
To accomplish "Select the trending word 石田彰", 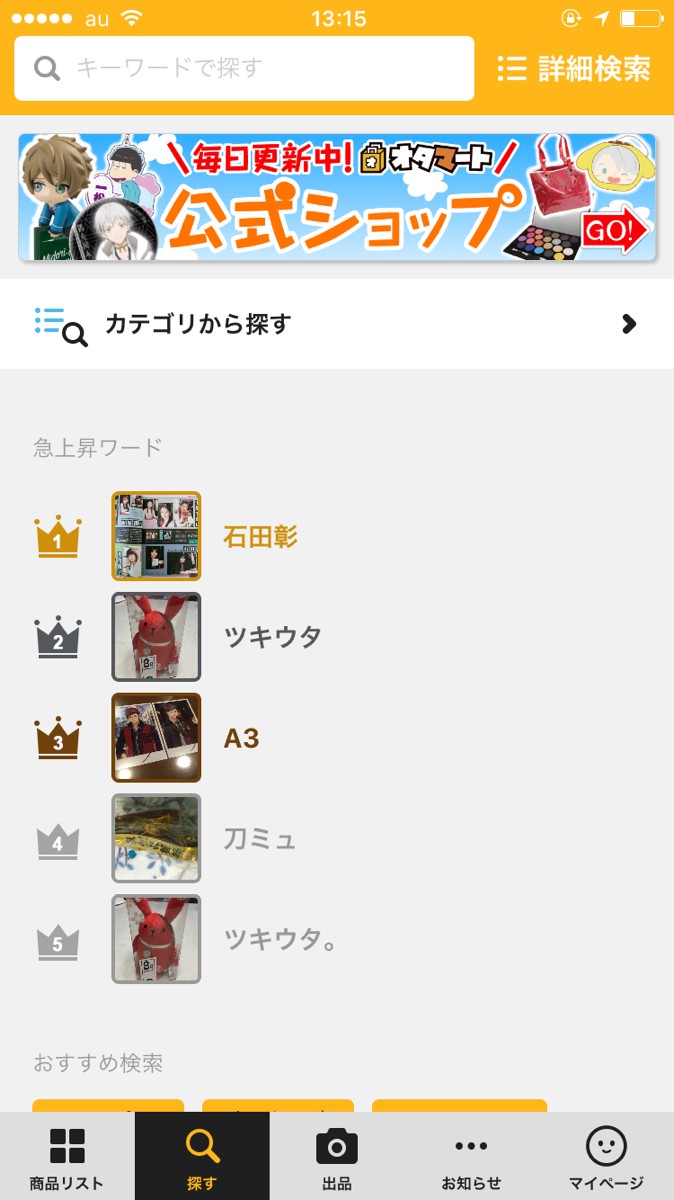I will click(x=260, y=537).
